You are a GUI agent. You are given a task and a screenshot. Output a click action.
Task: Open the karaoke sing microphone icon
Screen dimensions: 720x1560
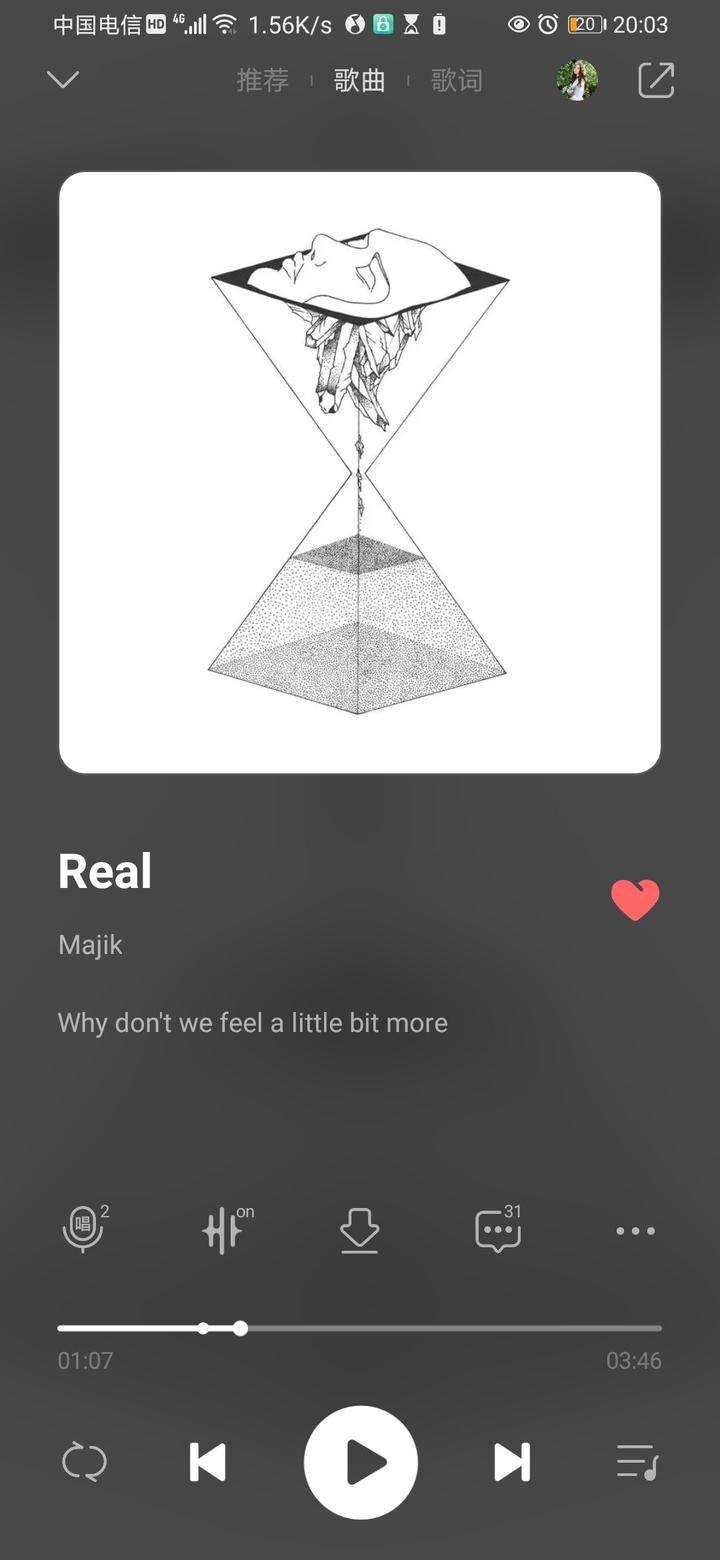[x=84, y=1229]
